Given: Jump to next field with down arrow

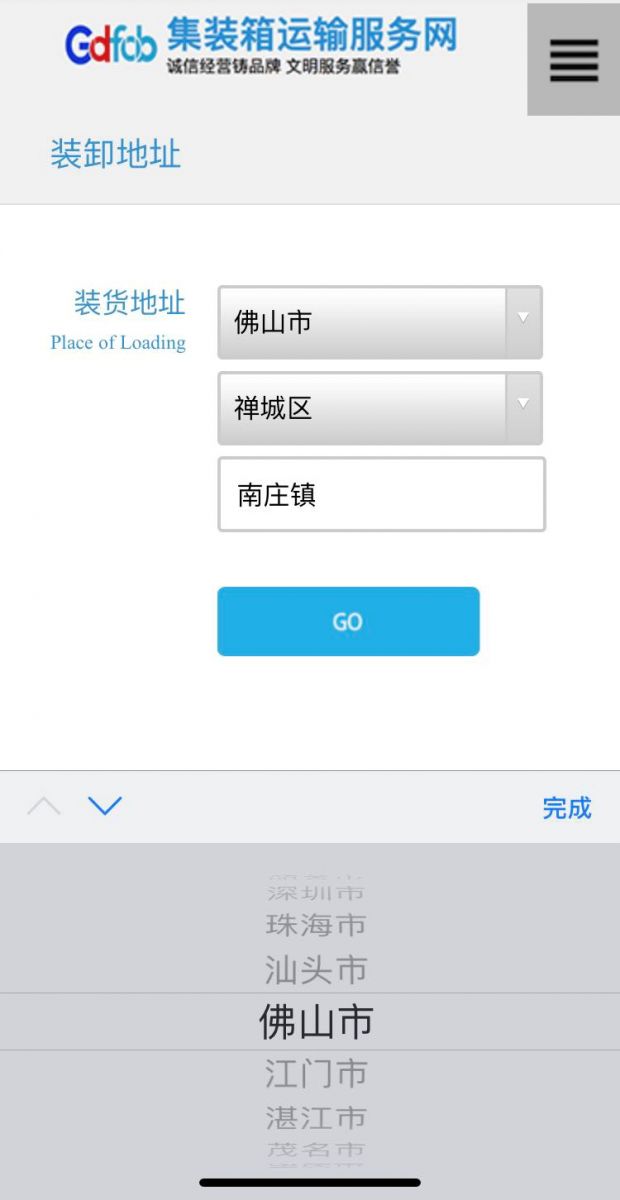Looking at the screenshot, I should (x=105, y=806).
